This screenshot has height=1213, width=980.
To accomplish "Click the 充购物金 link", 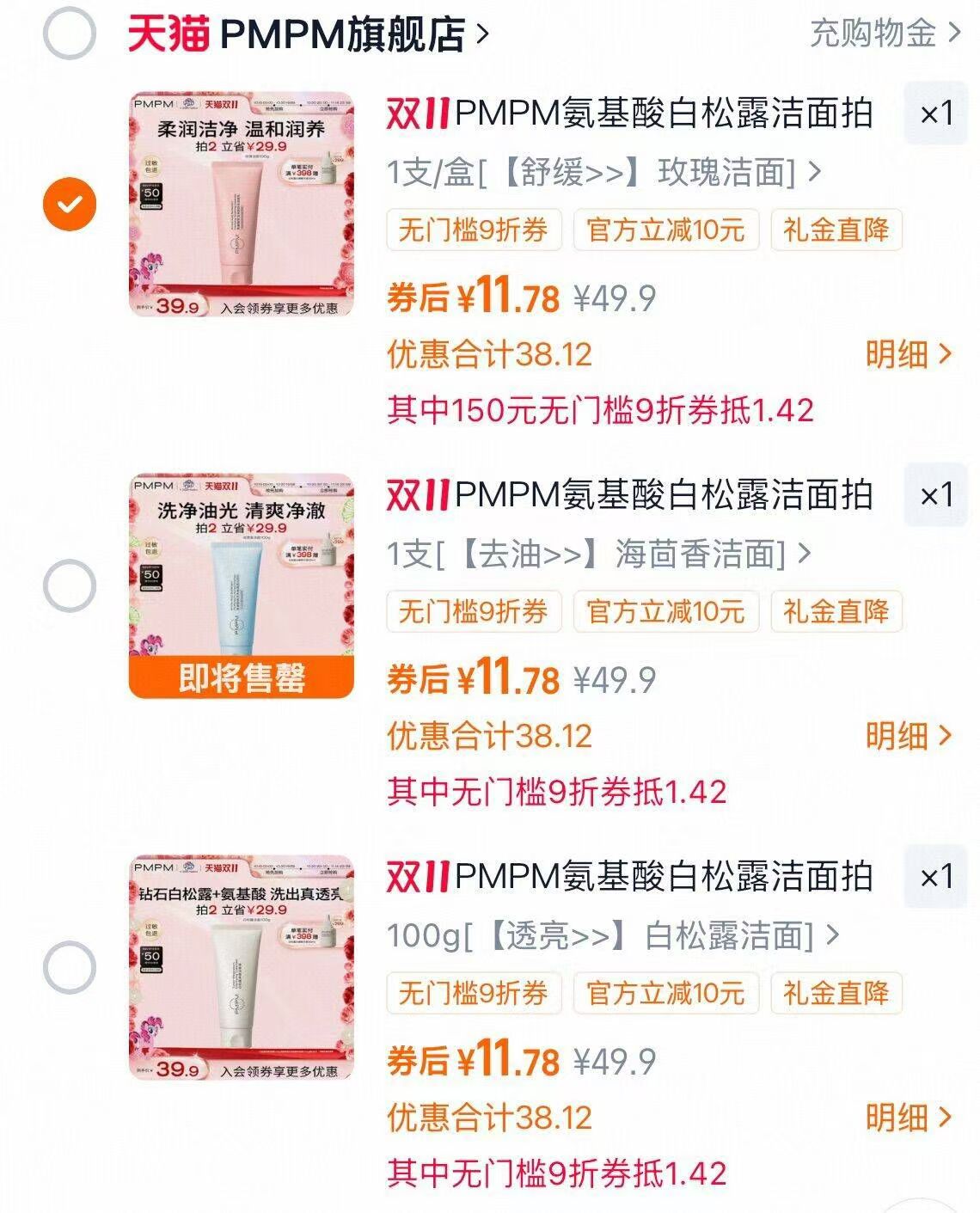I will [x=870, y=34].
